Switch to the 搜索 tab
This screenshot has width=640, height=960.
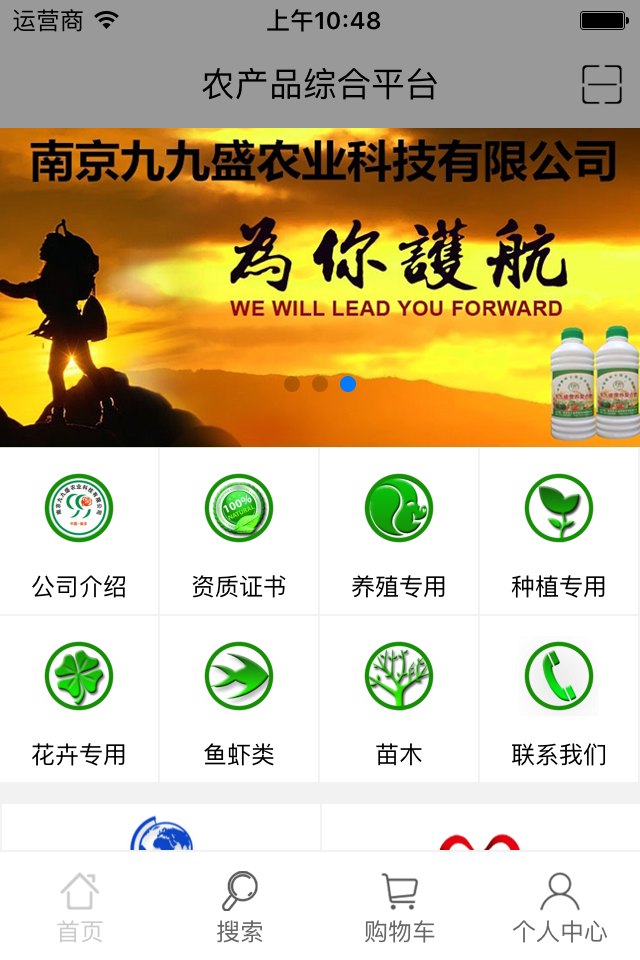point(240,907)
